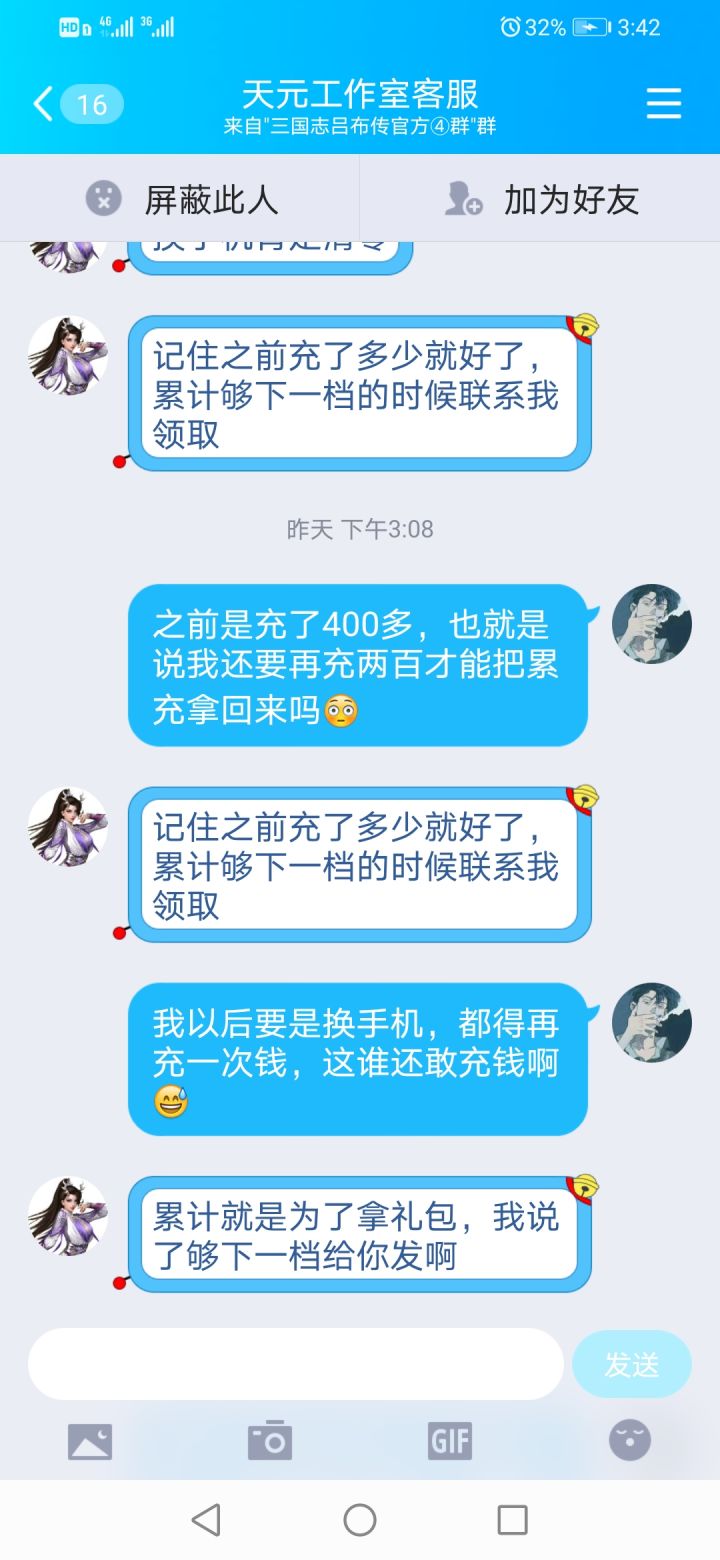Open the photo album picker
Screen dimensions: 720x1560
tap(90, 1440)
